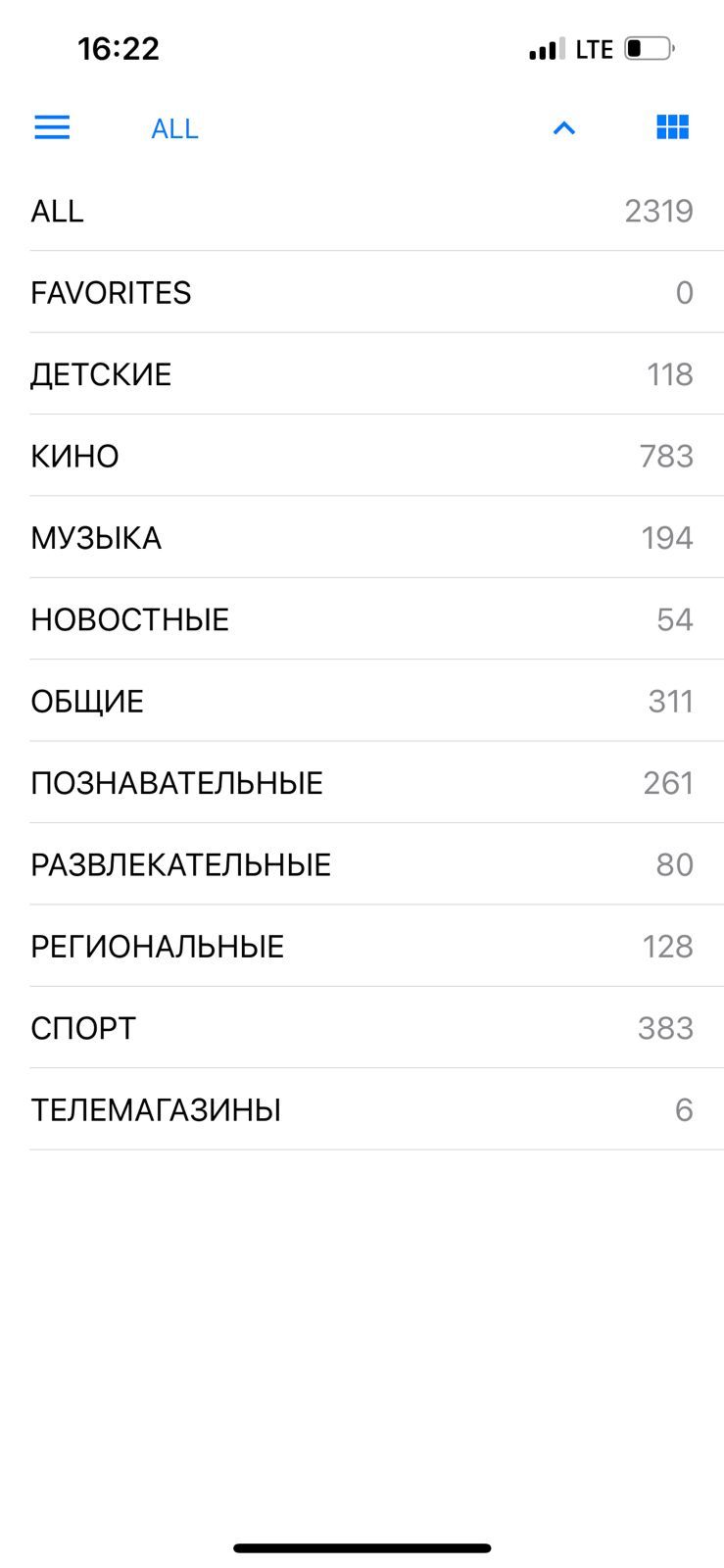Open the hamburger drawer menu
724x1568 pixels.
point(52,127)
